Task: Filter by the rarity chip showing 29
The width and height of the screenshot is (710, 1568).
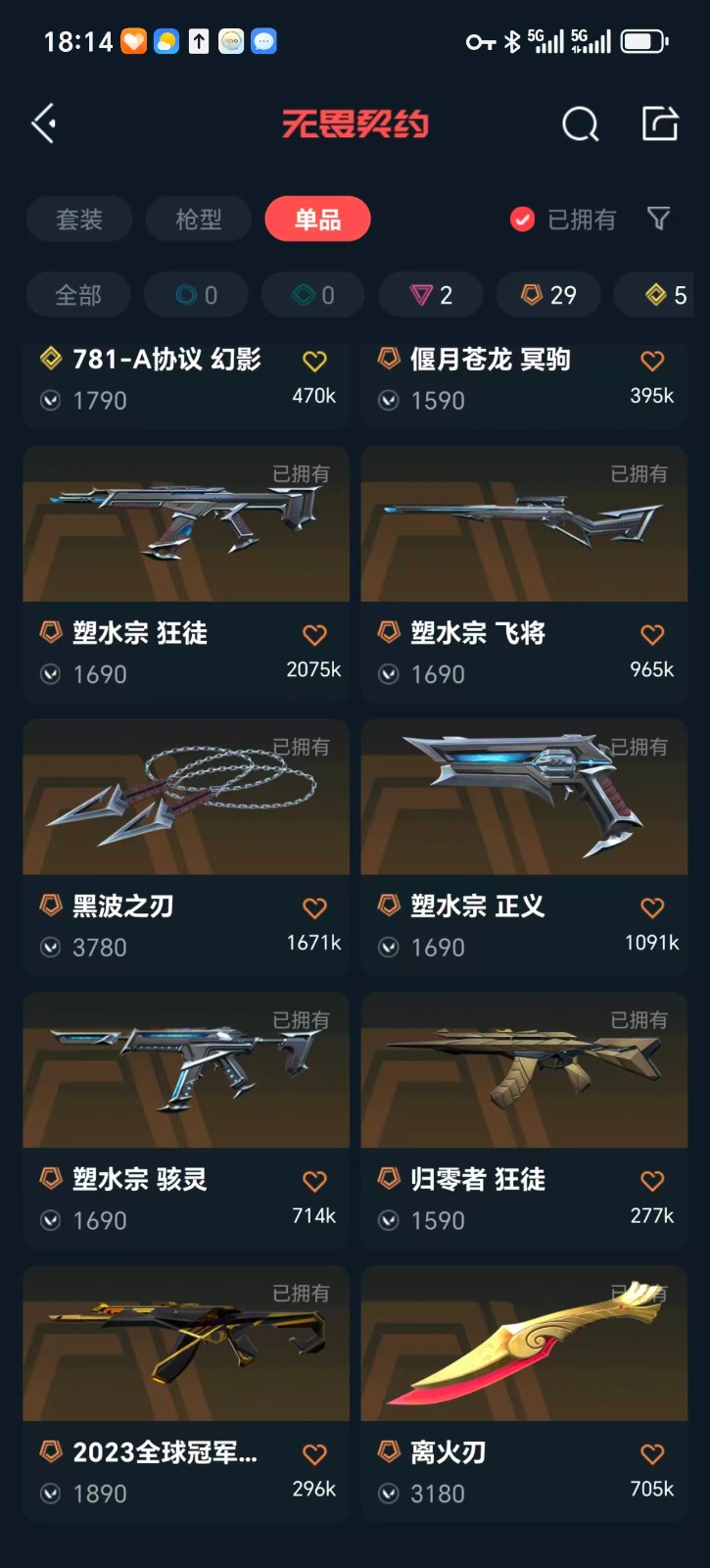Action: [548, 295]
